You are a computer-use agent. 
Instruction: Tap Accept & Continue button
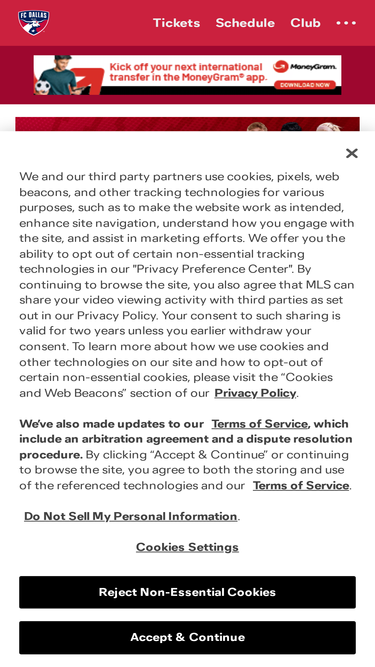[188, 637]
